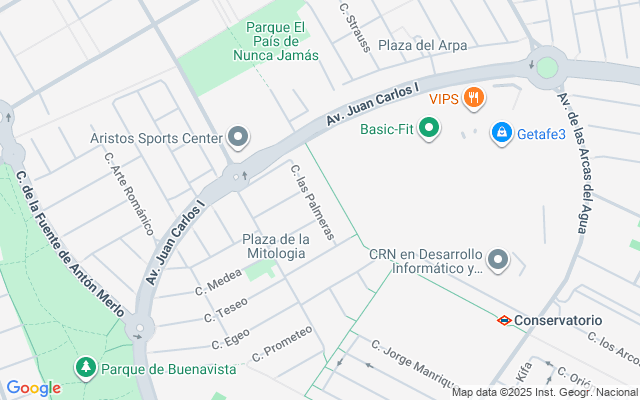Screen dimensions: 640x400
Task: Tap the Getafe3 shopping pin
Action: [502, 133]
